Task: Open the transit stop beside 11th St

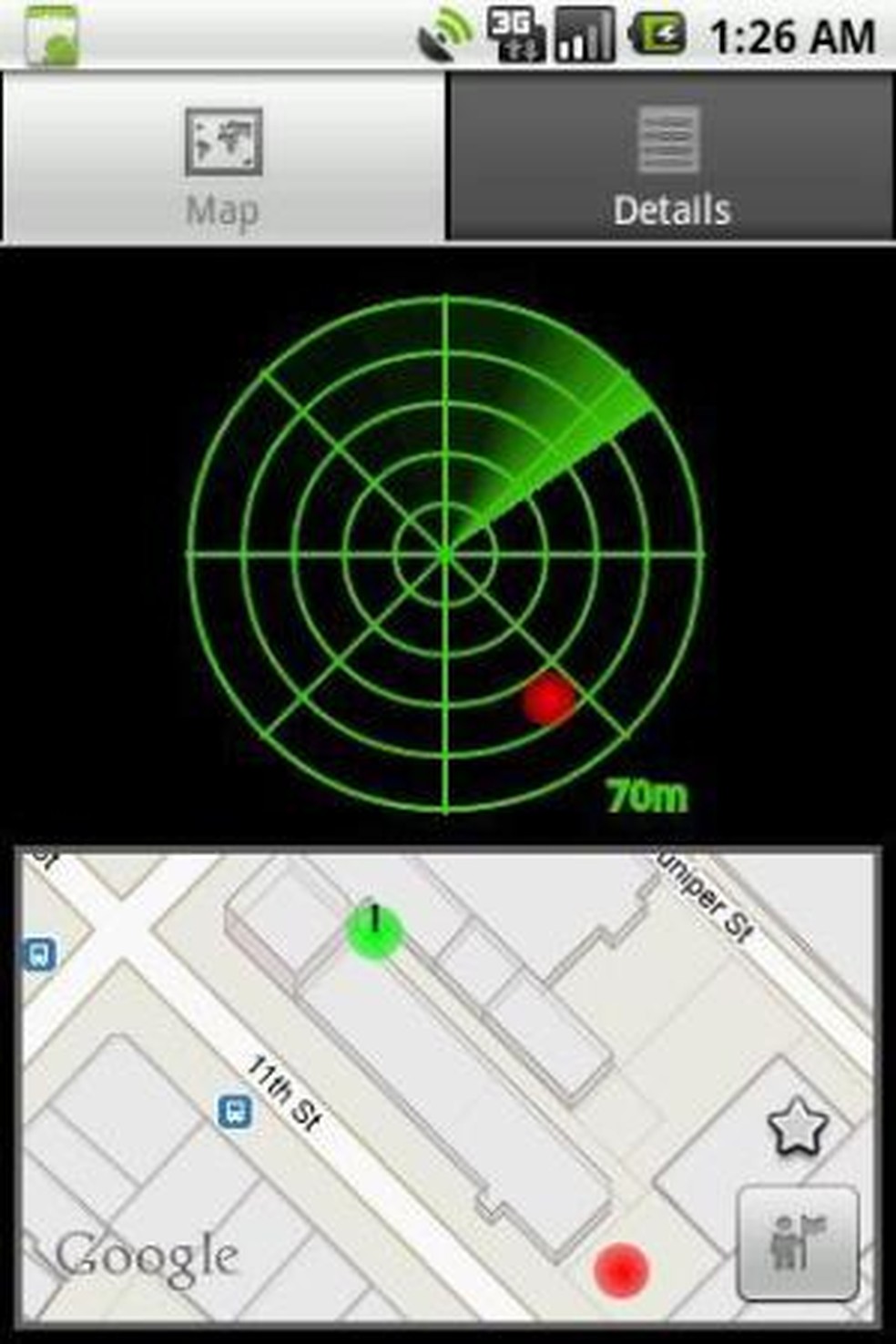Action: click(x=236, y=1112)
